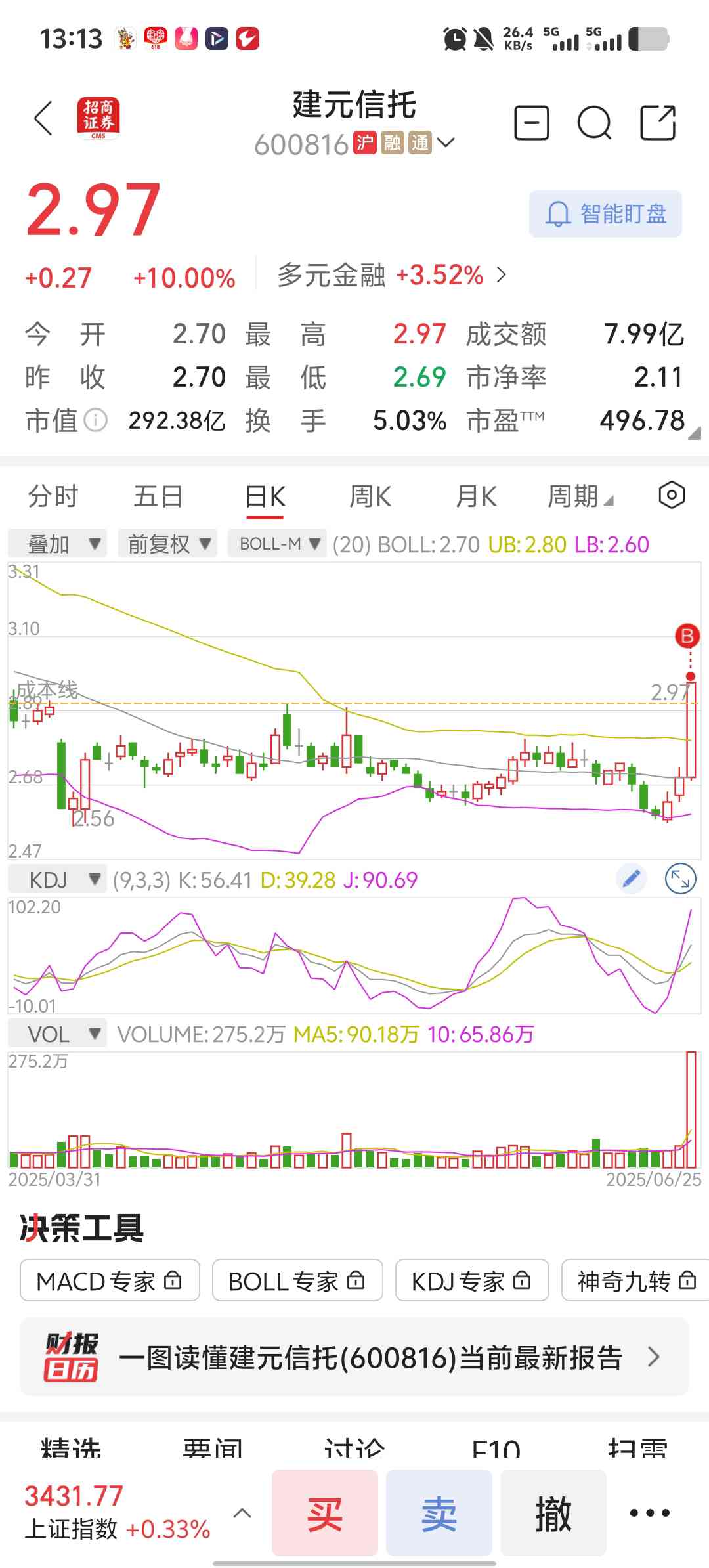Tap the pencil edit icon beside KDJ

pyautogui.click(x=631, y=878)
